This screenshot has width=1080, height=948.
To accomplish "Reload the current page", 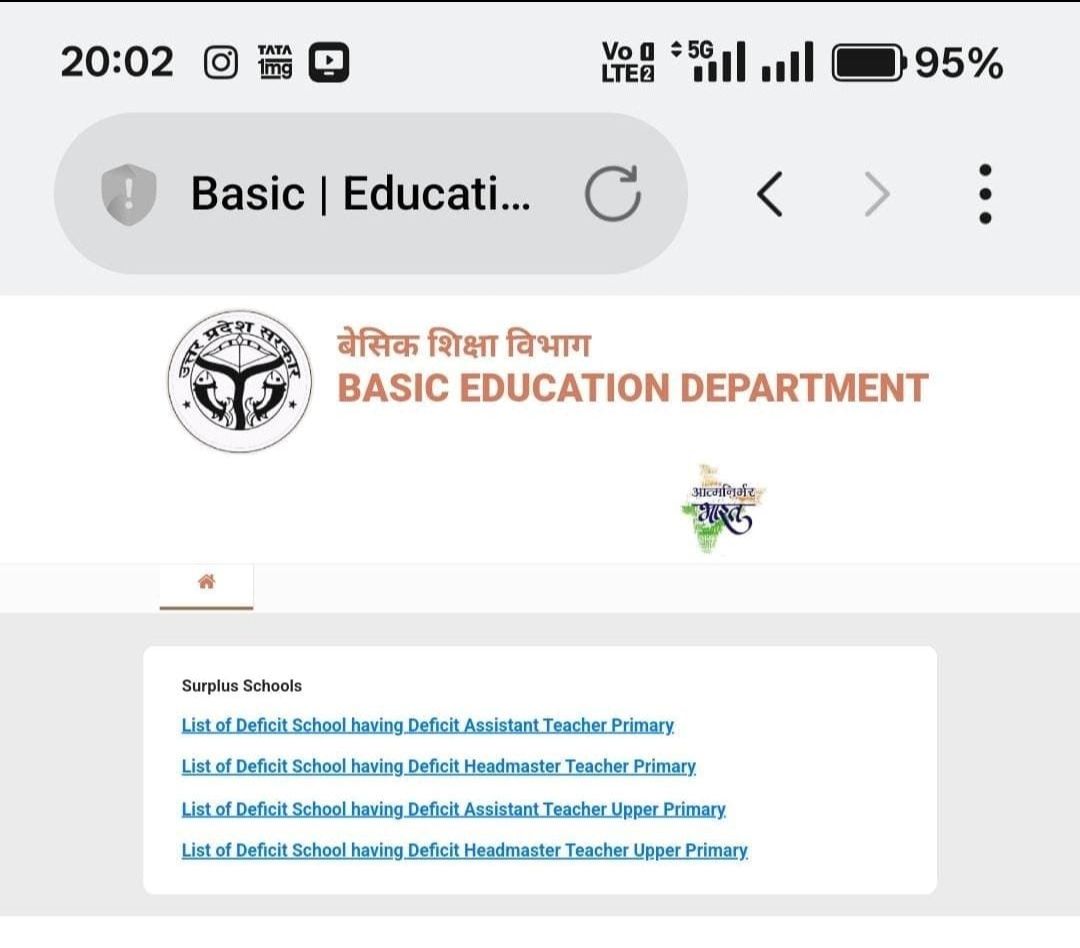I will pyautogui.click(x=612, y=193).
